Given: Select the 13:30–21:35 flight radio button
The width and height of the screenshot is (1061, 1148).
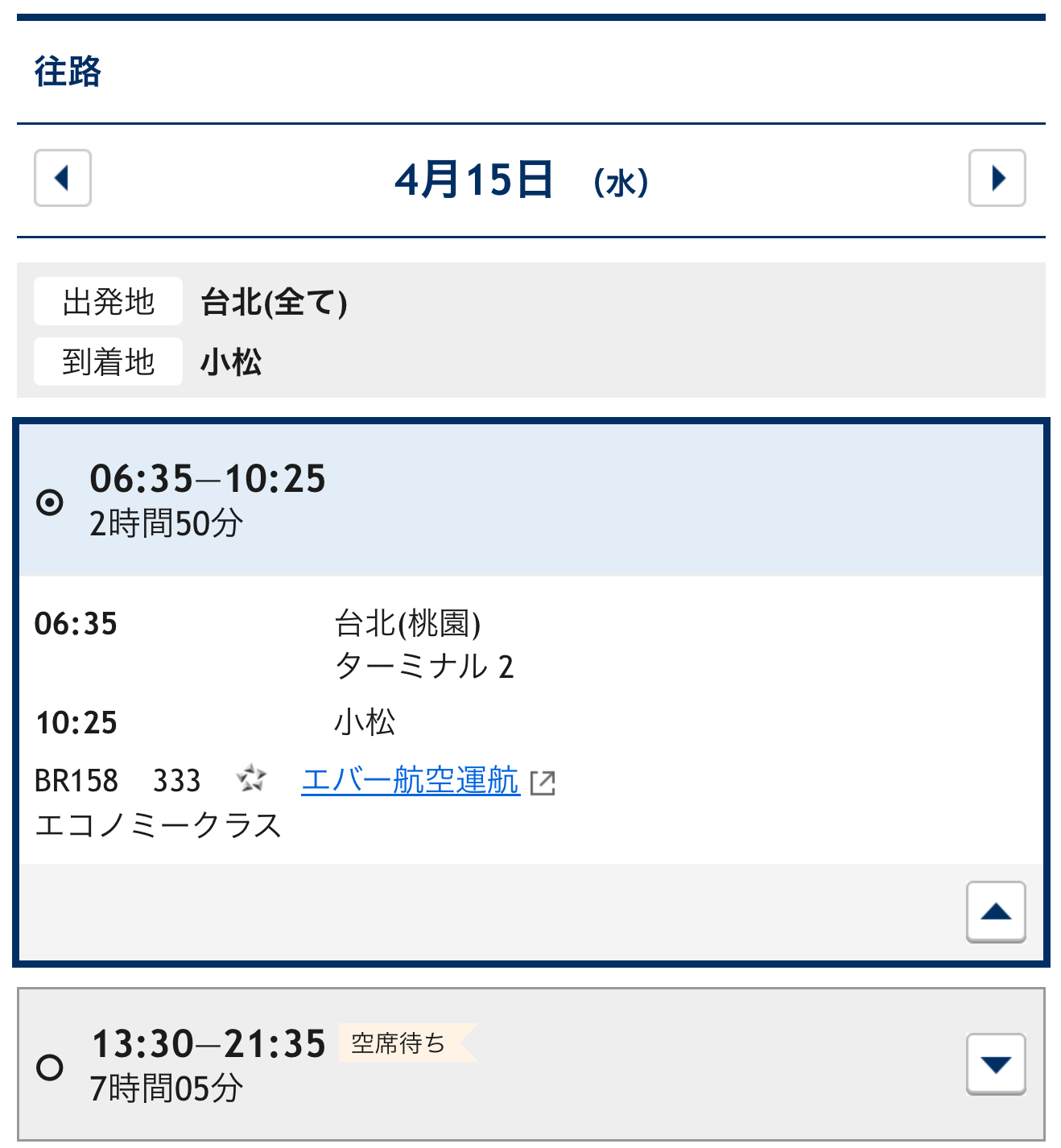Looking at the screenshot, I should click(50, 1067).
